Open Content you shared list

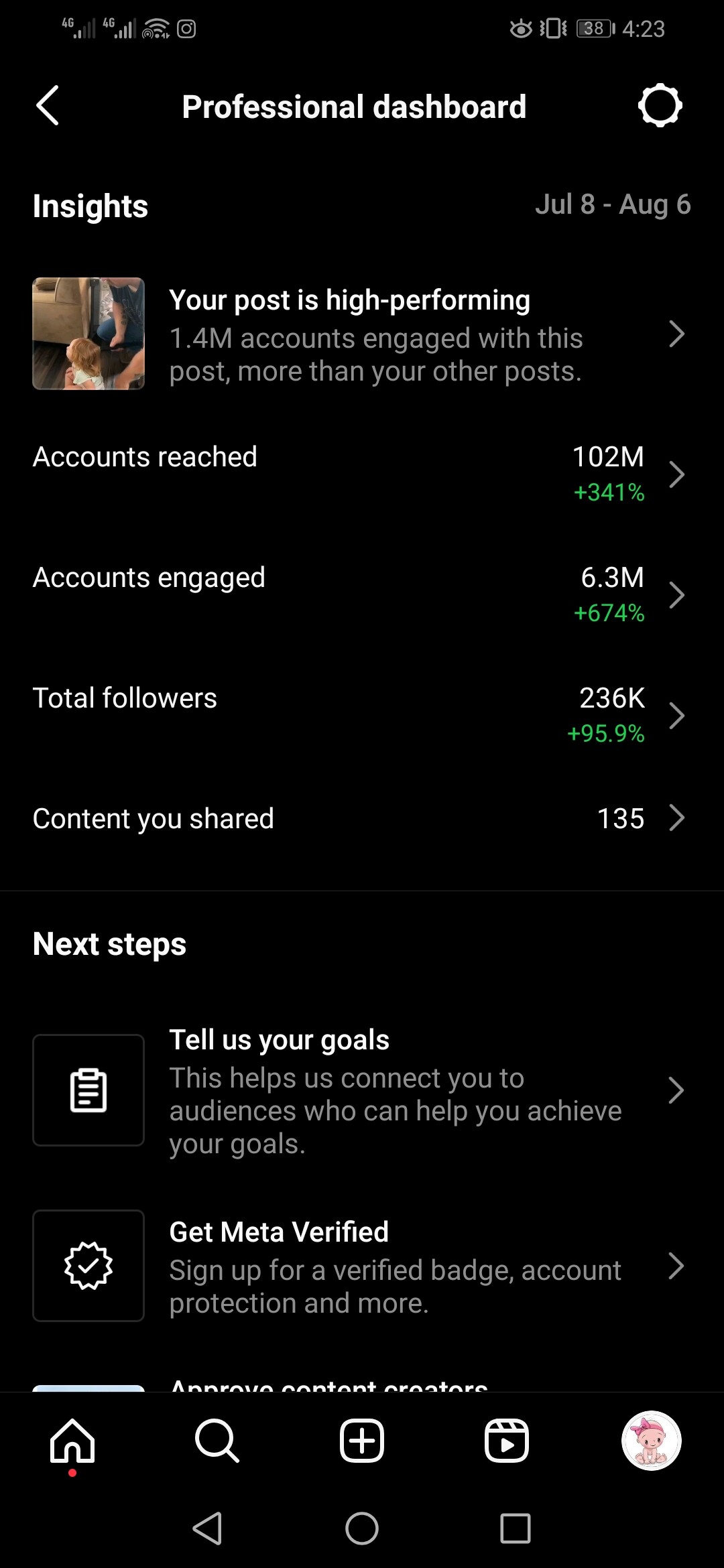(x=362, y=818)
